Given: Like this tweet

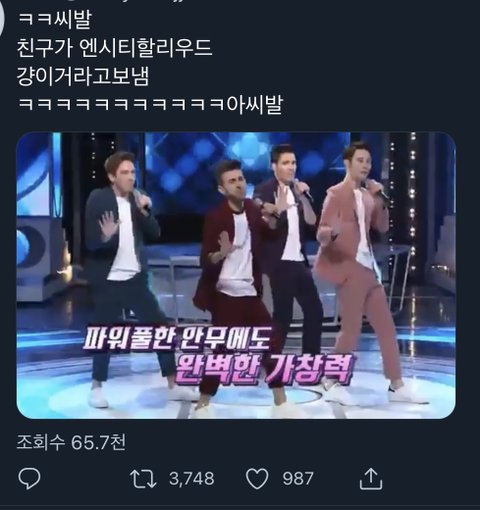Looking at the screenshot, I should tap(257, 479).
